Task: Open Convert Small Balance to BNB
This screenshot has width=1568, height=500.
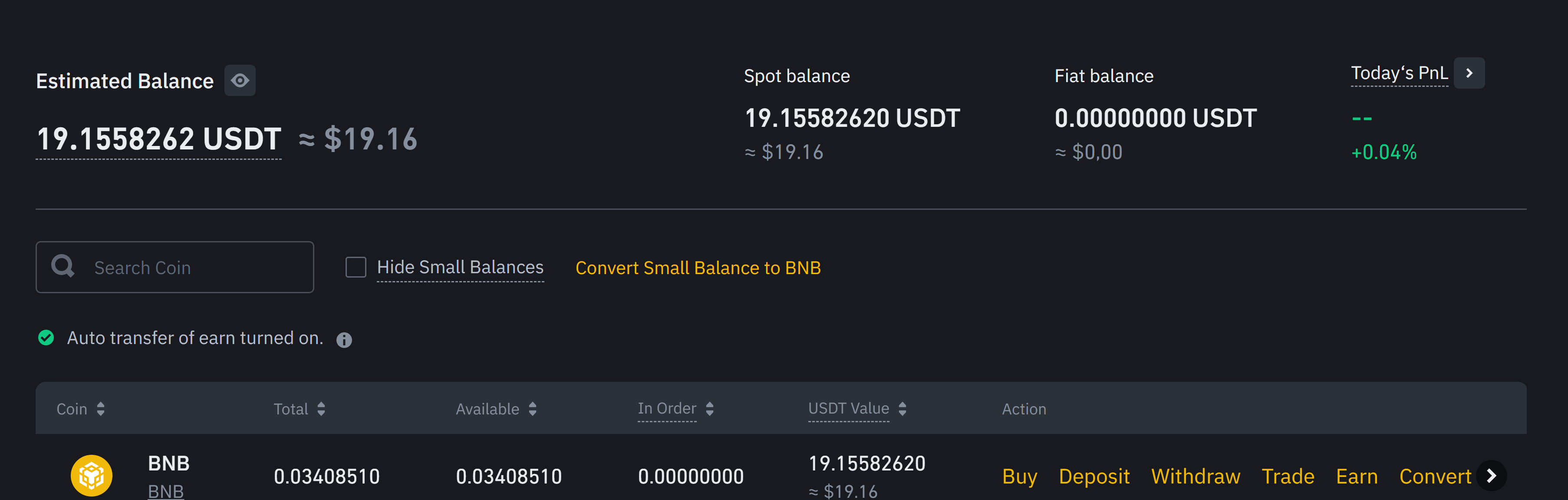Action: pos(698,268)
